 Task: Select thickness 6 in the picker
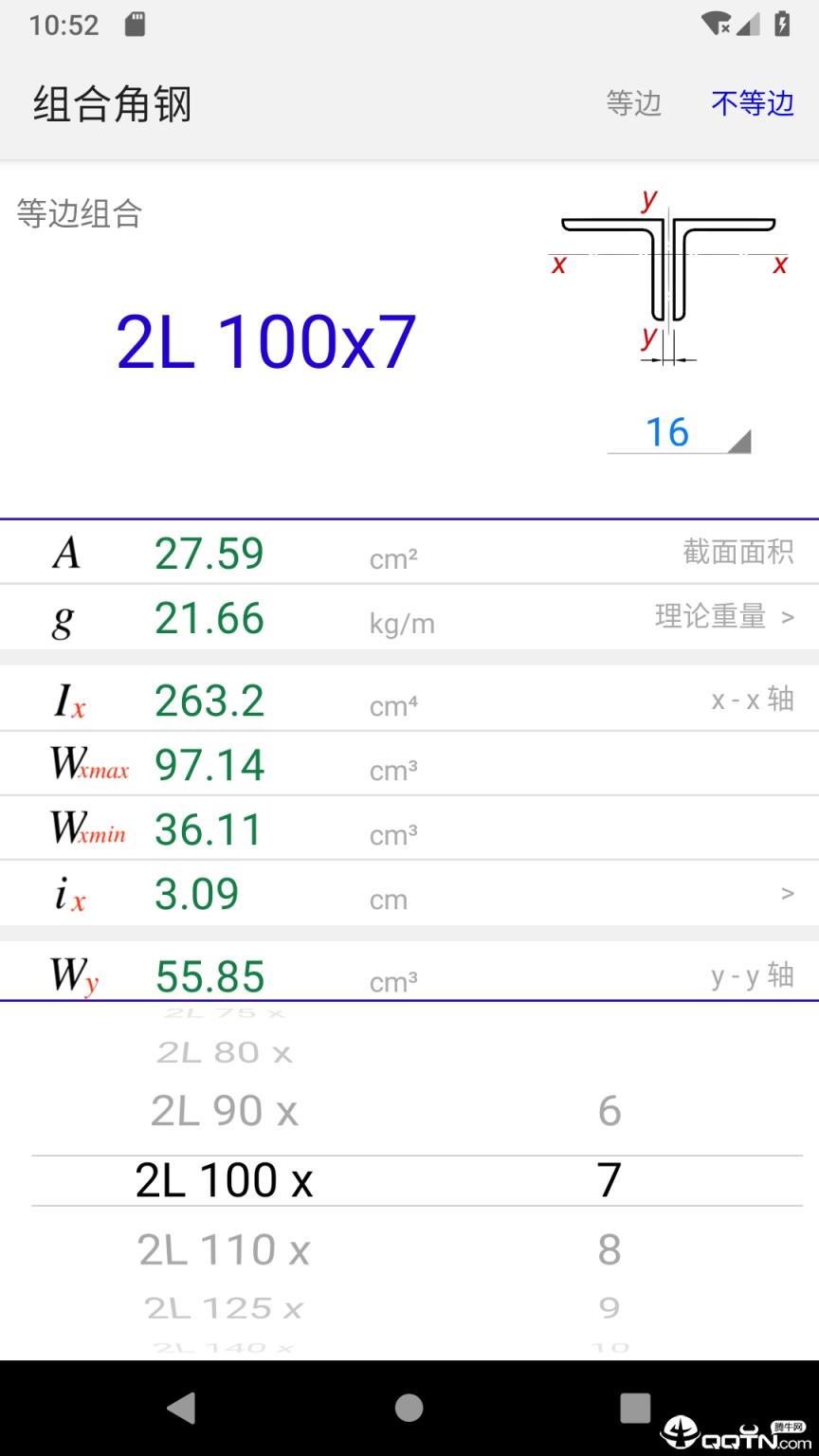(x=610, y=1110)
